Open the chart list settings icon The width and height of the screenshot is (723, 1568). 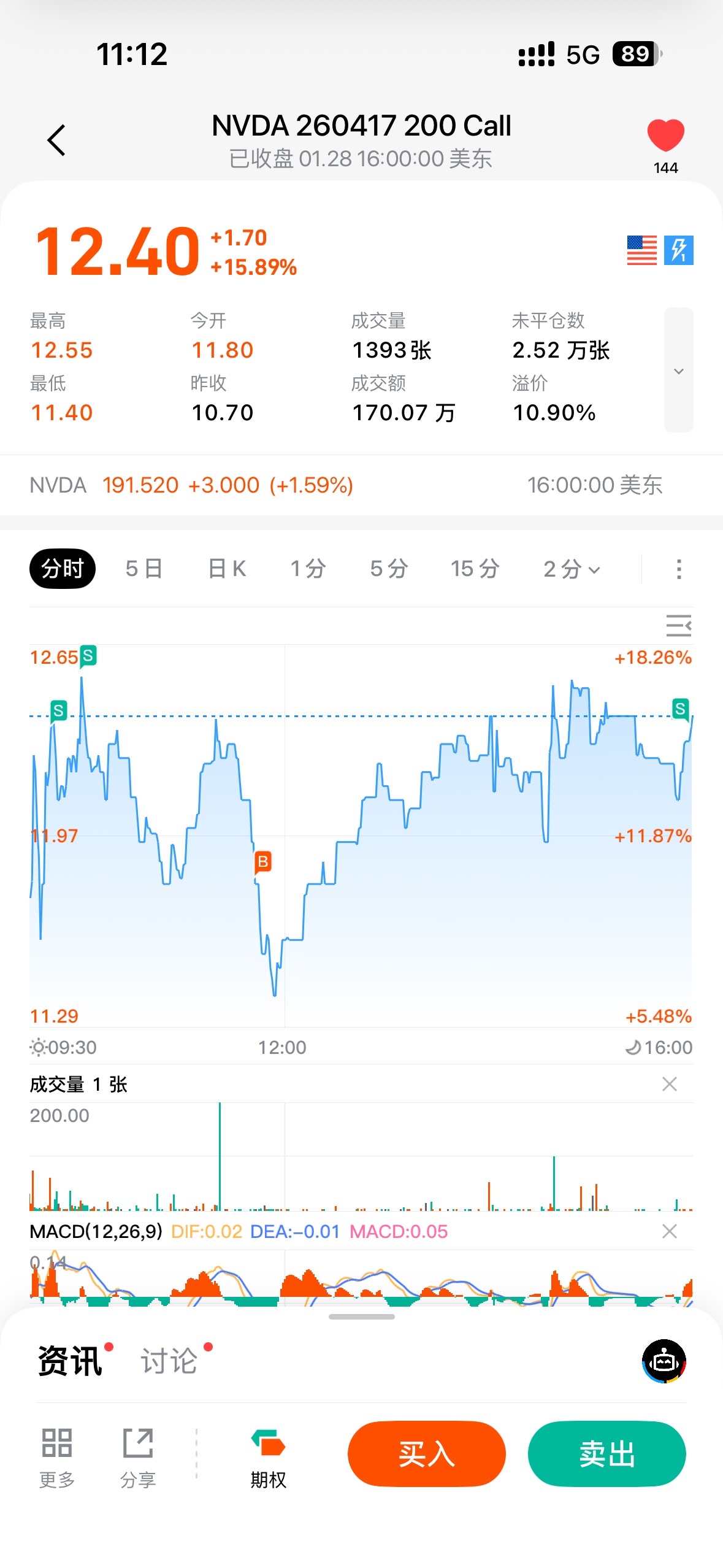point(678,626)
